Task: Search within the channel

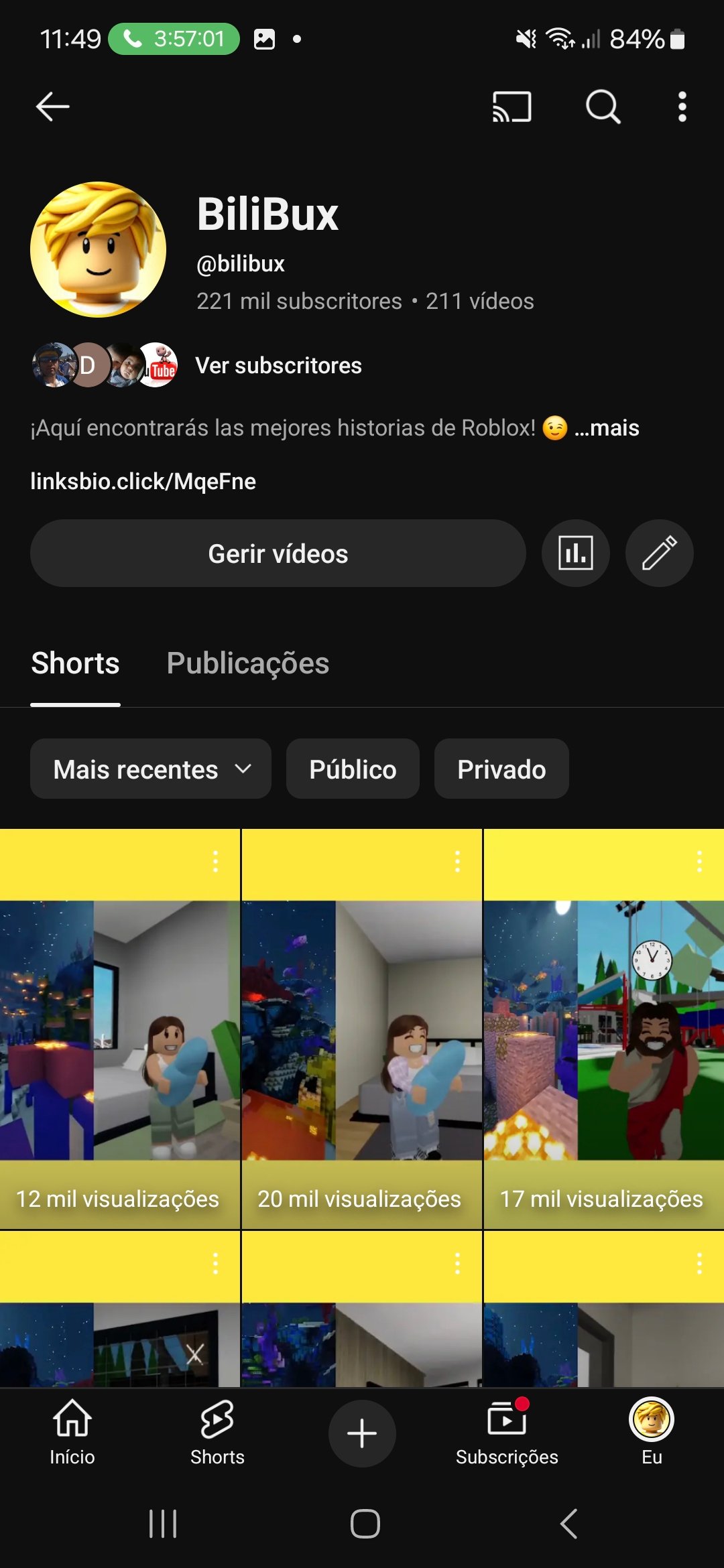Action: point(603,107)
